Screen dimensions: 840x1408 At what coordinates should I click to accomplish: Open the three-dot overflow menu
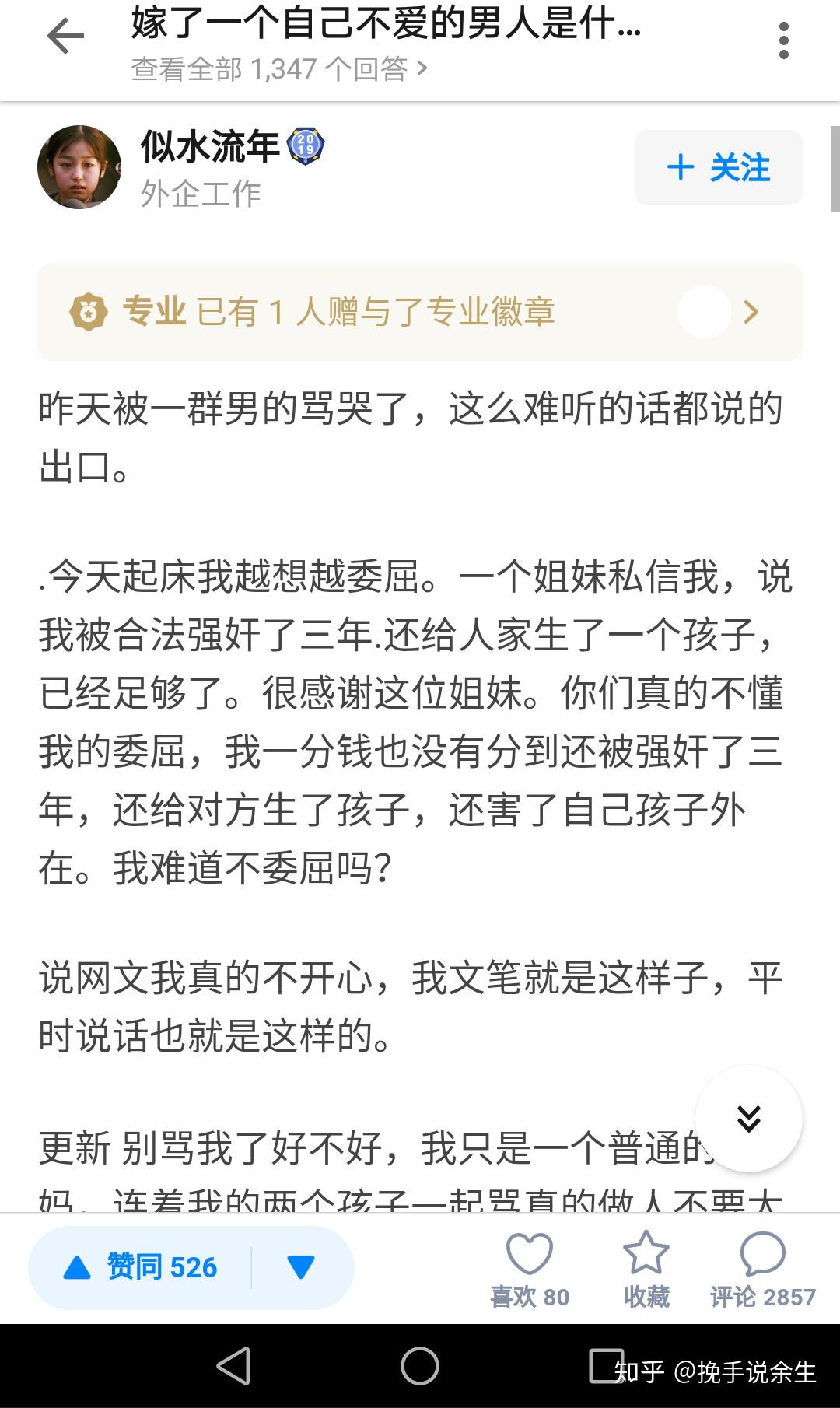coord(783,40)
